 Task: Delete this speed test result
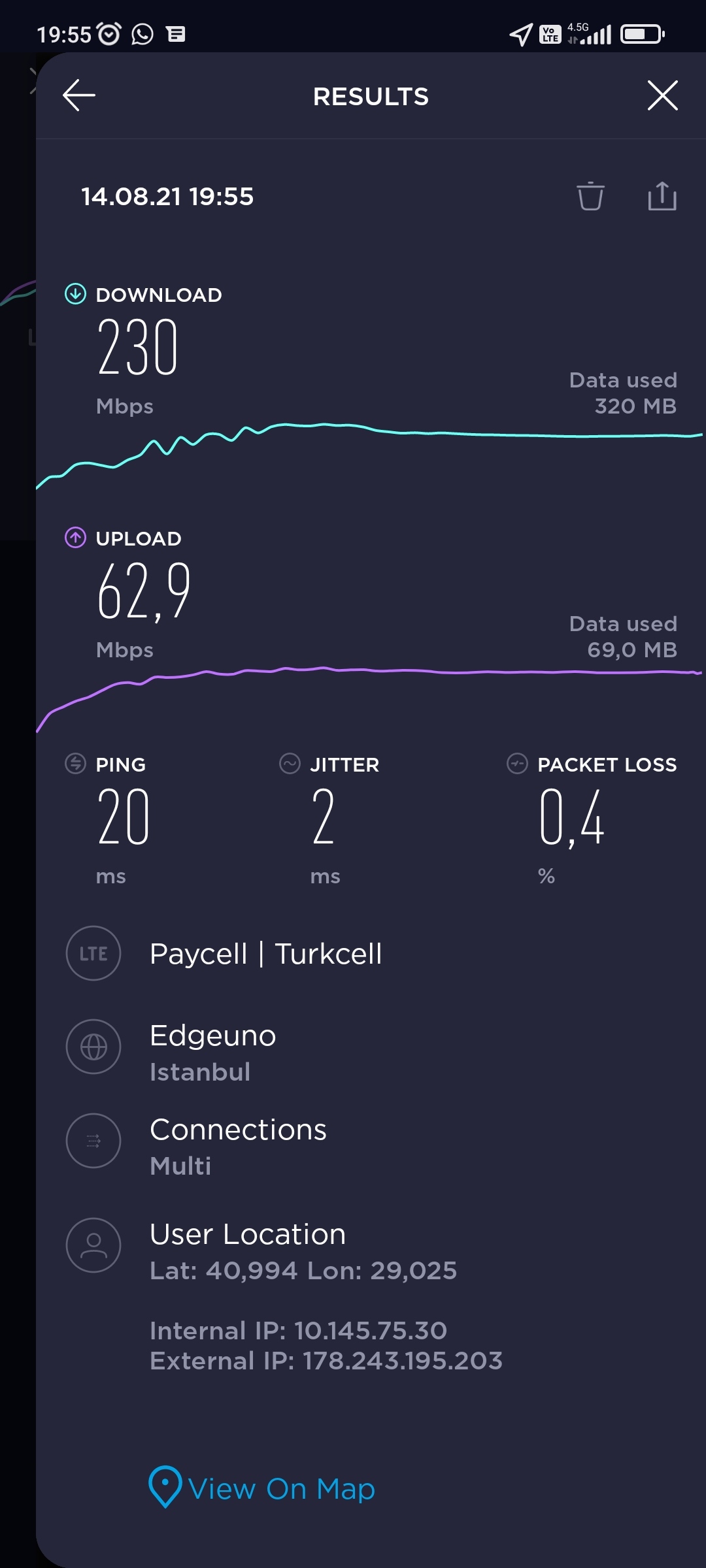coord(590,196)
